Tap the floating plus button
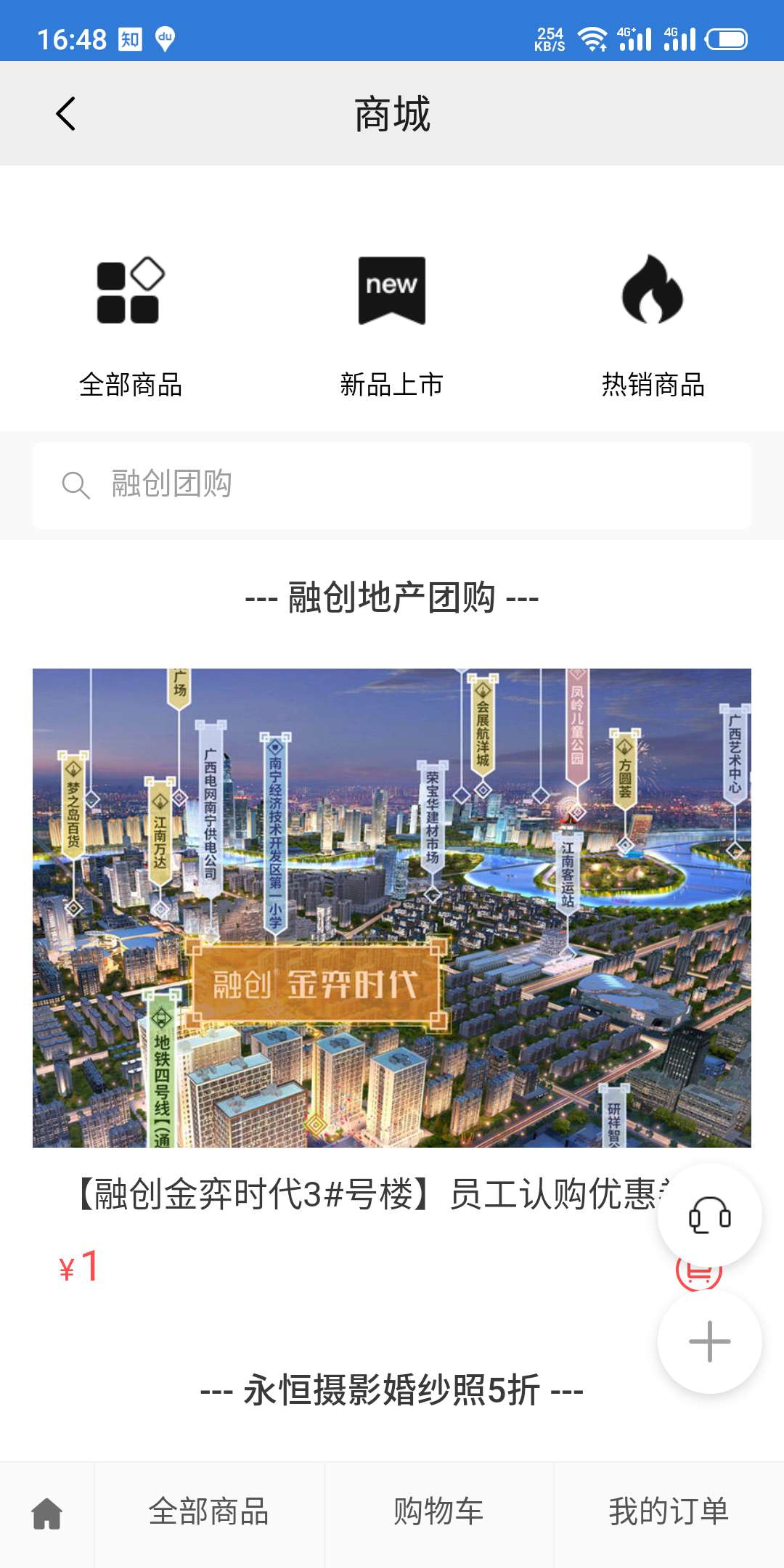The height and width of the screenshot is (1568, 784). (709, 1341)
